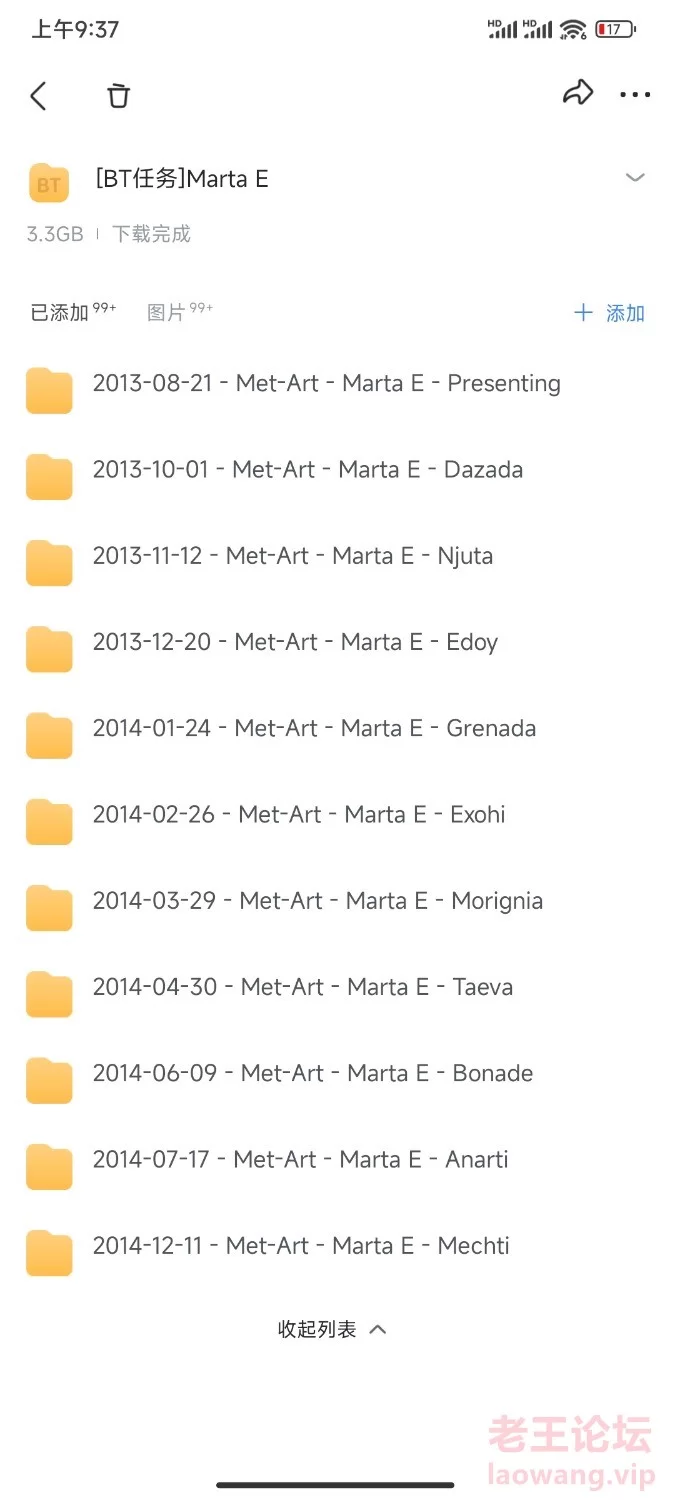Open the folder ending in Mechti
This screenshot has height=1500, width=675.
(x=337, y=1246)
